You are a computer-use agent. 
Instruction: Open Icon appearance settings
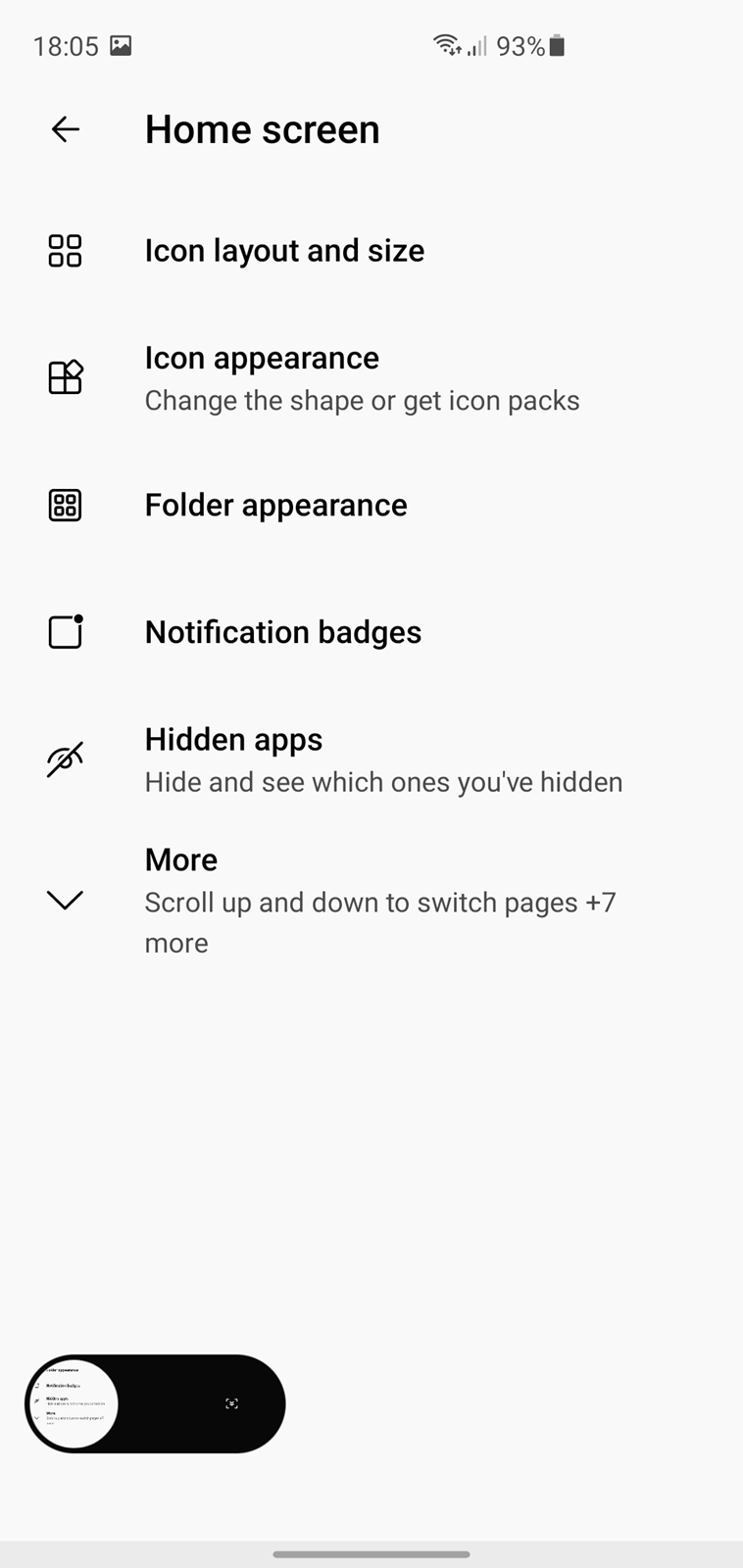pos(371,378)
